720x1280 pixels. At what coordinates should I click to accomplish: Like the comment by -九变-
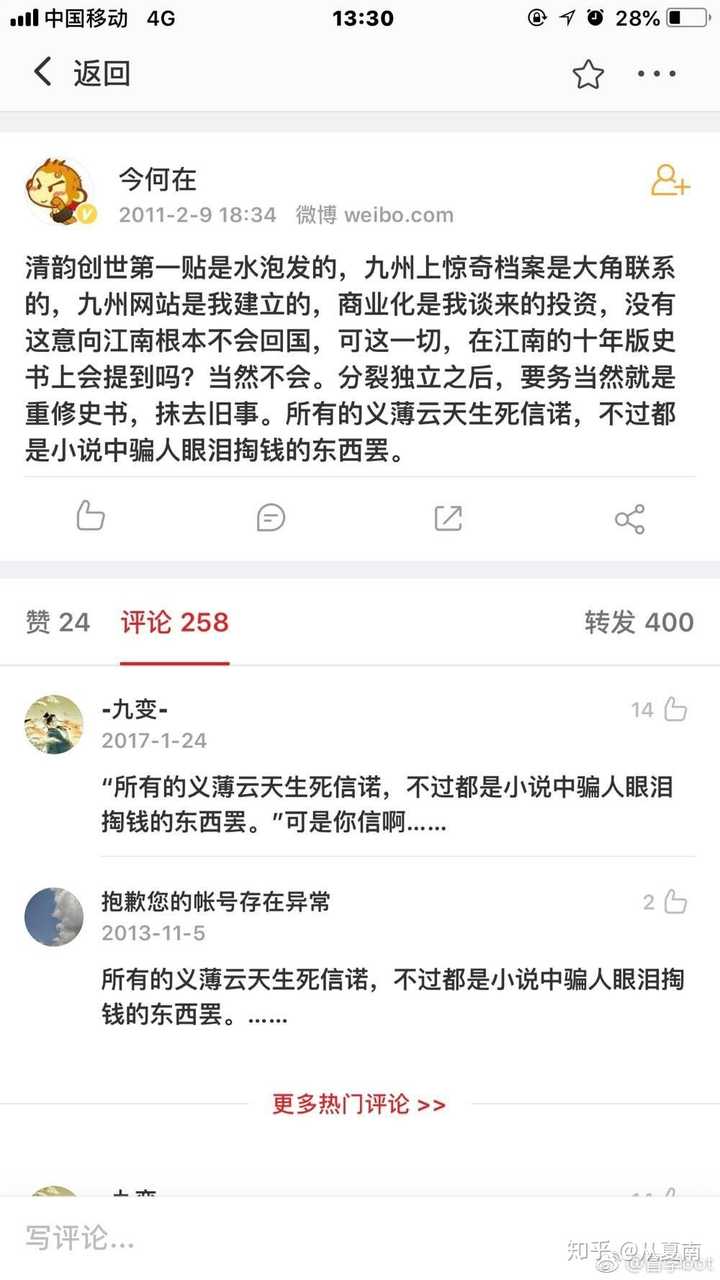click(675, 710)
